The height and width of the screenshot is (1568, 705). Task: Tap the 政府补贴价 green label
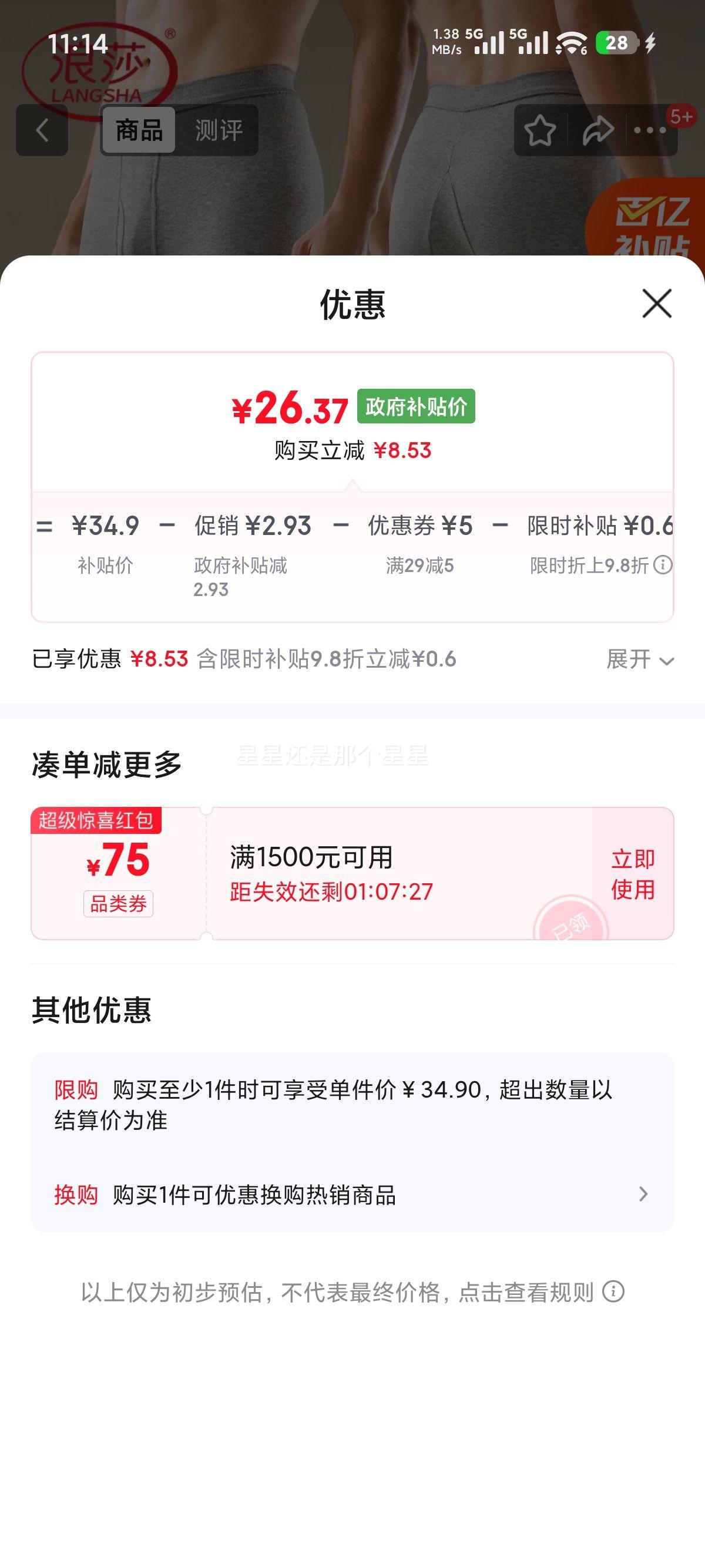coord(418,406)
